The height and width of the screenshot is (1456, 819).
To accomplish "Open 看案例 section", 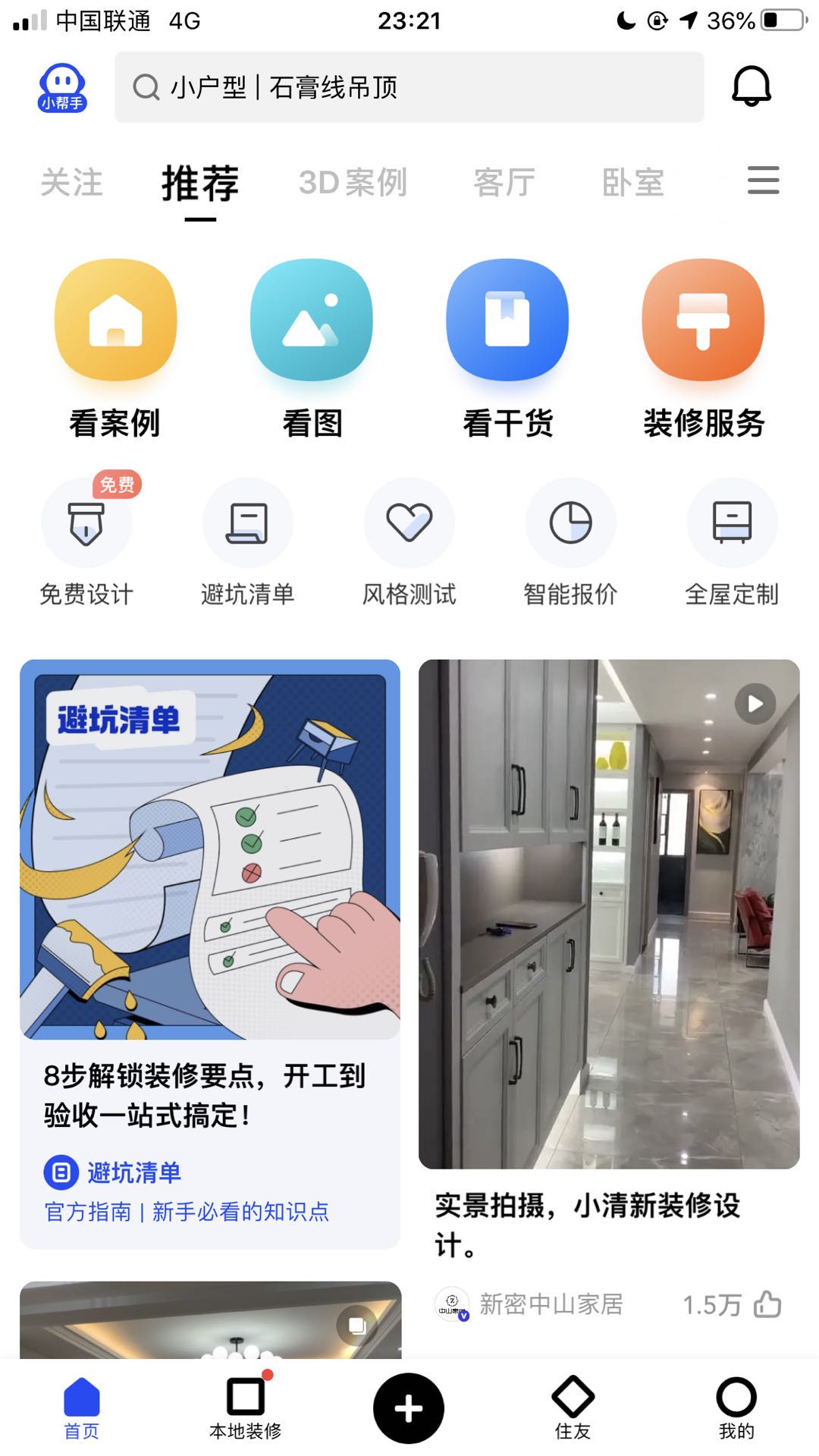I will click(x=115, y=349).
